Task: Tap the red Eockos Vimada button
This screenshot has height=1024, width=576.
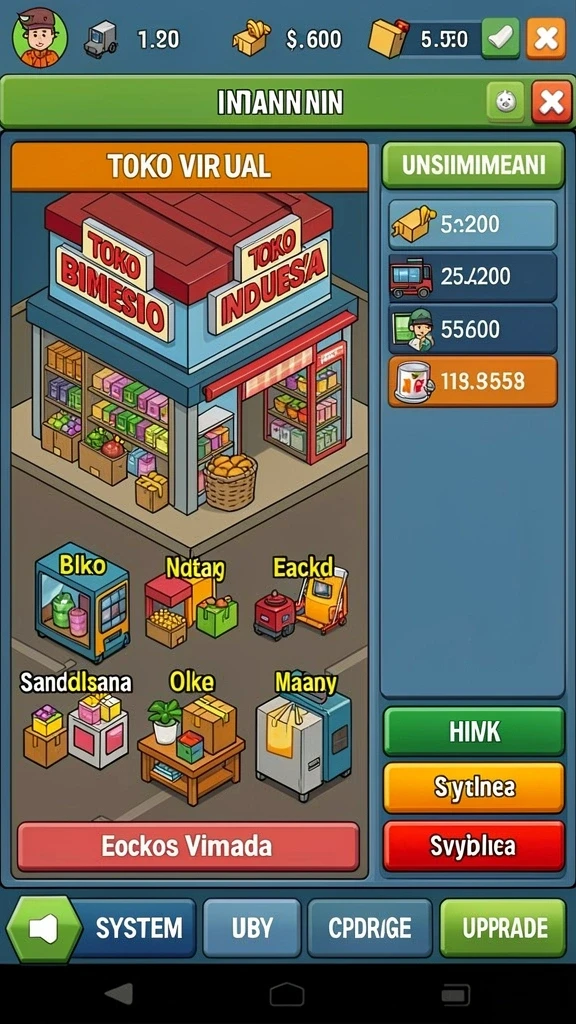Action: (188, 846)
